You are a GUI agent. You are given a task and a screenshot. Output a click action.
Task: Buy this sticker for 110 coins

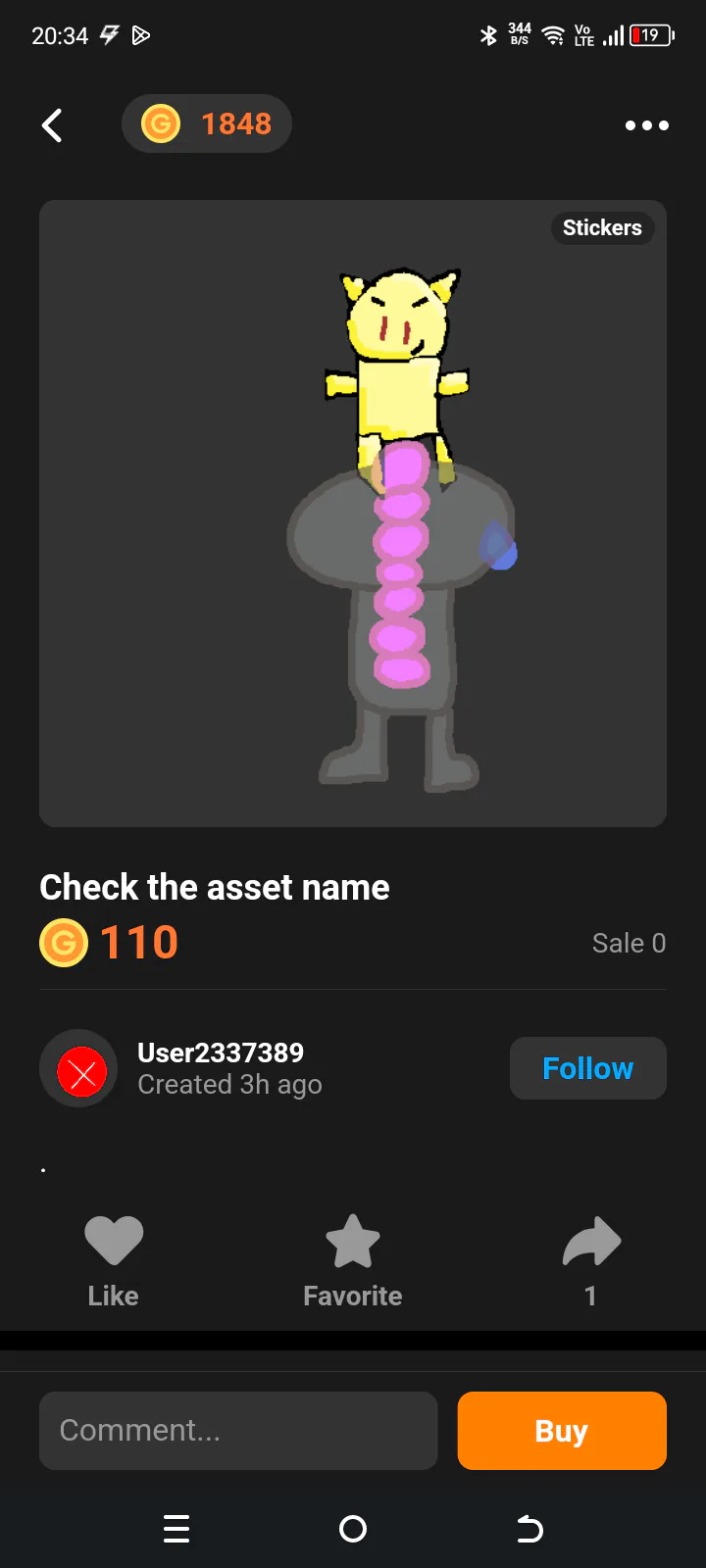(562, 1431)
